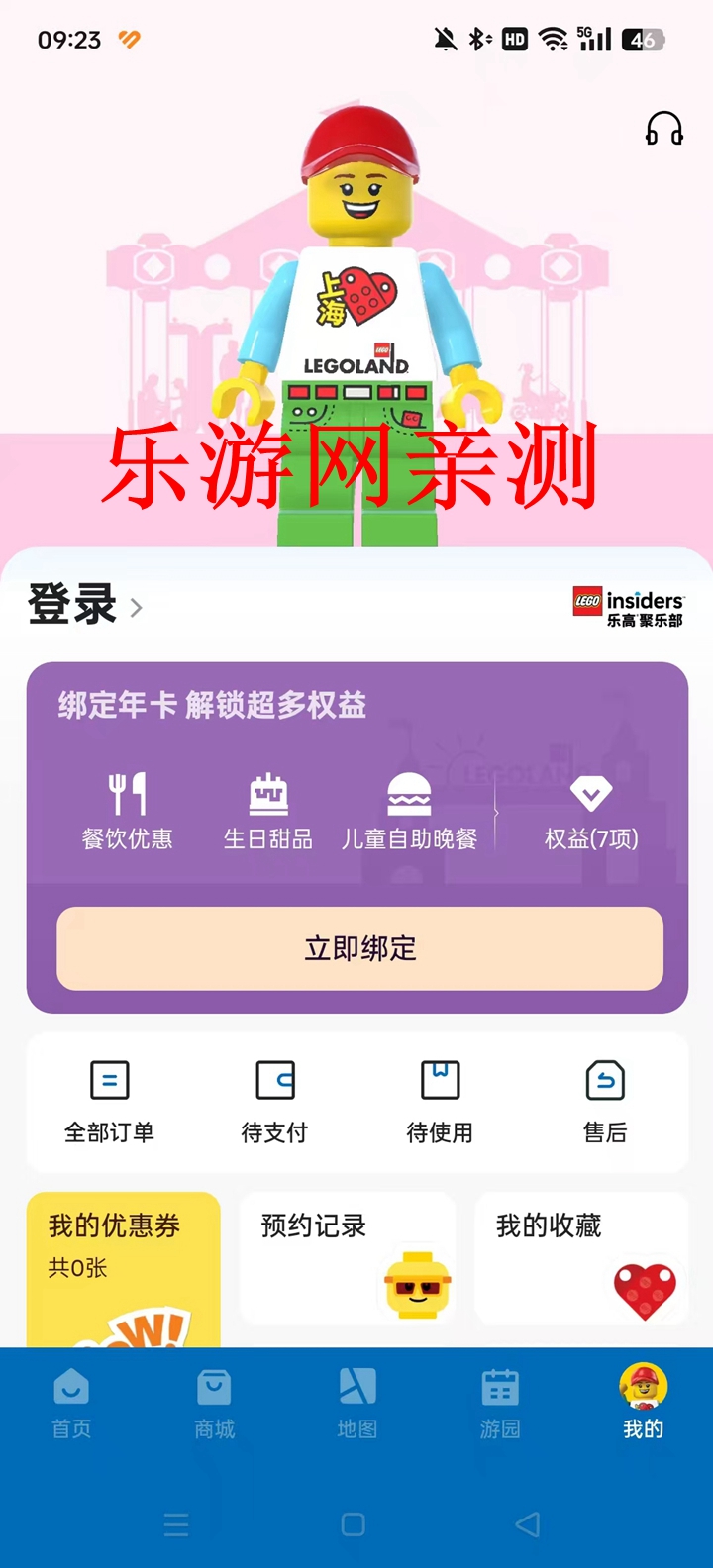Screen dimensions: 713x1568
Task: Open 我的优惠券 coupons card
Action: pyautogui.click(x=124, y=1269)
